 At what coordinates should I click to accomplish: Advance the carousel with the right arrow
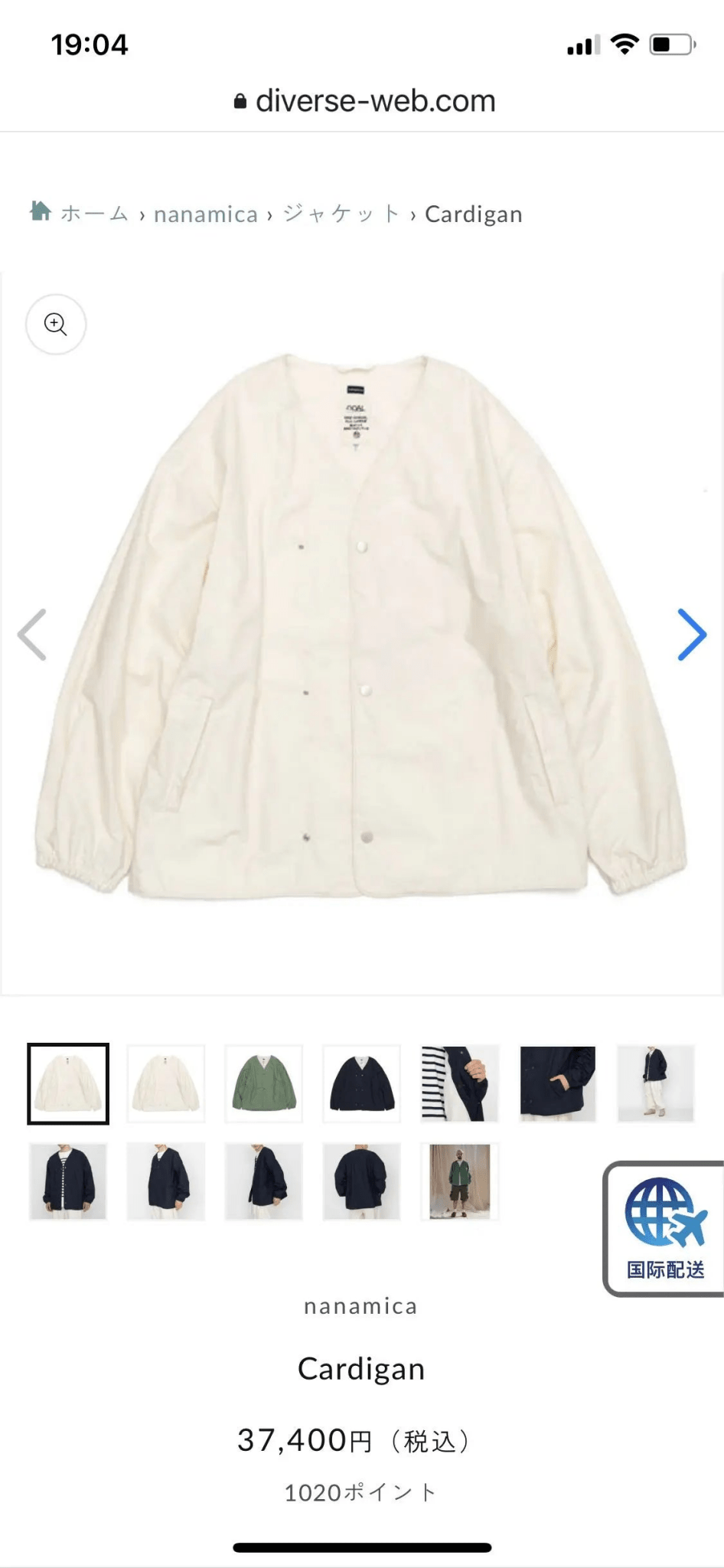click(691, 634)
